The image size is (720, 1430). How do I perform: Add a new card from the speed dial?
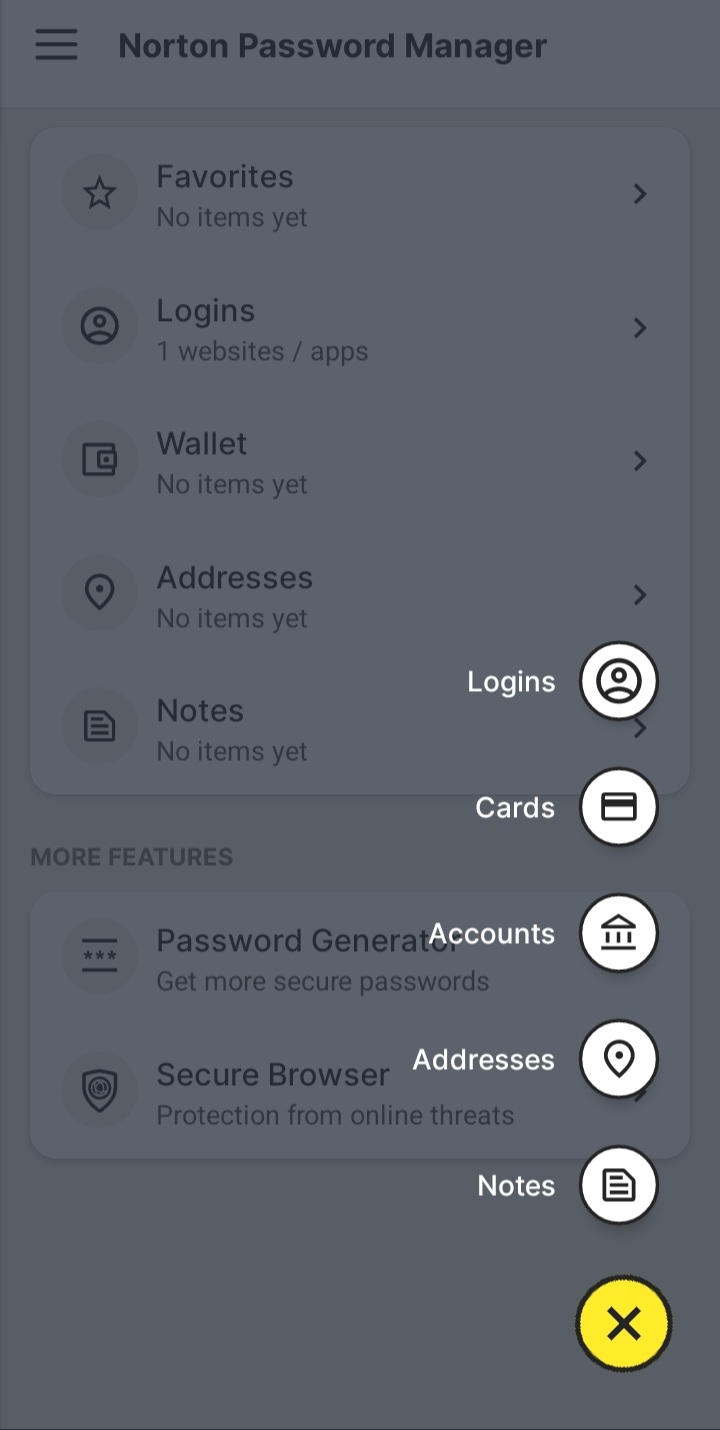[x=619, y=807]
